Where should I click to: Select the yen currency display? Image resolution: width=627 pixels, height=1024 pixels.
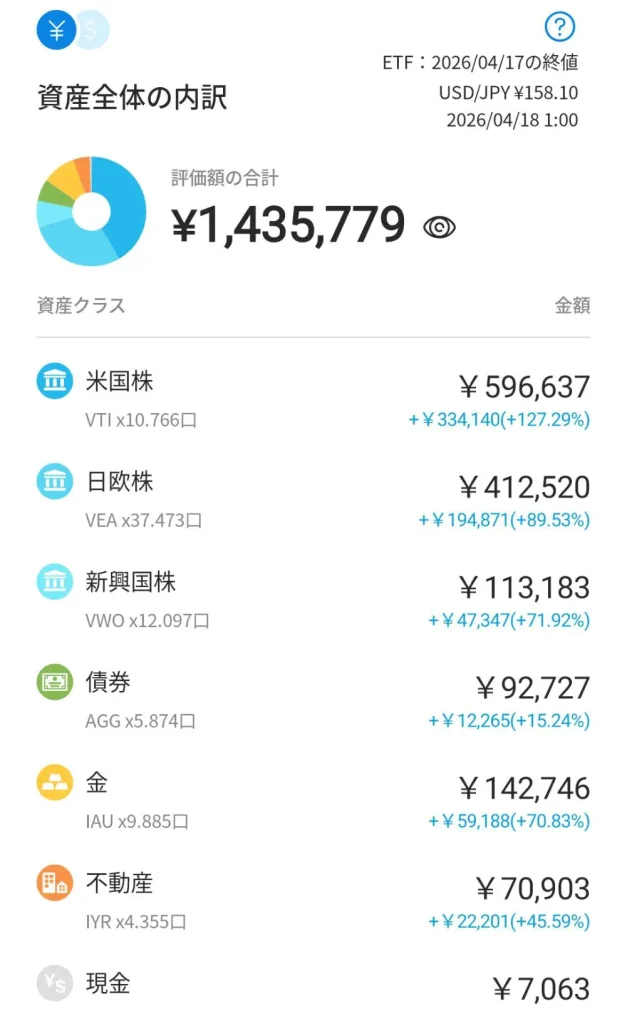pyautogui.click(x=56, y=30)
